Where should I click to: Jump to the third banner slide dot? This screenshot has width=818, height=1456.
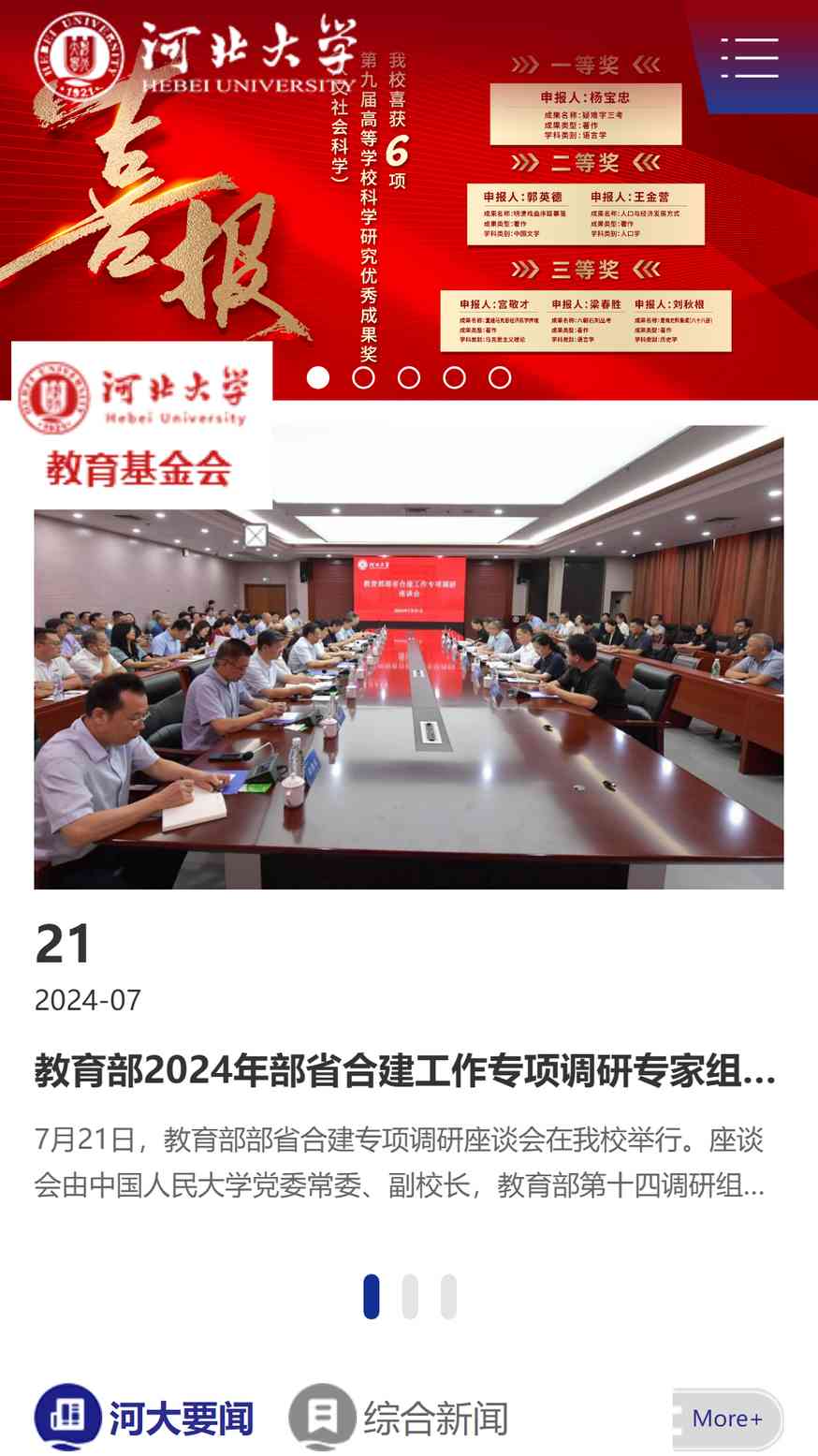point(409,377)
